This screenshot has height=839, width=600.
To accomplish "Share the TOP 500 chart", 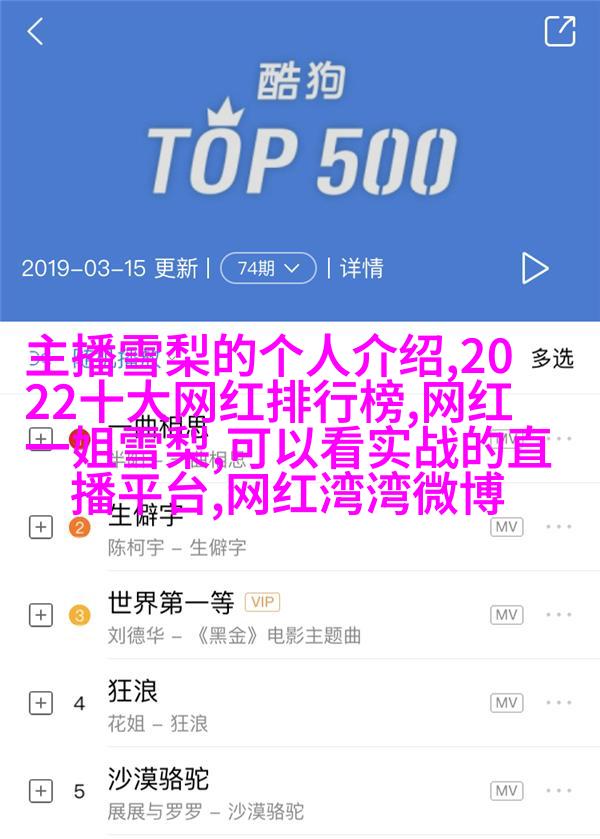I will [x=559, y=31].
